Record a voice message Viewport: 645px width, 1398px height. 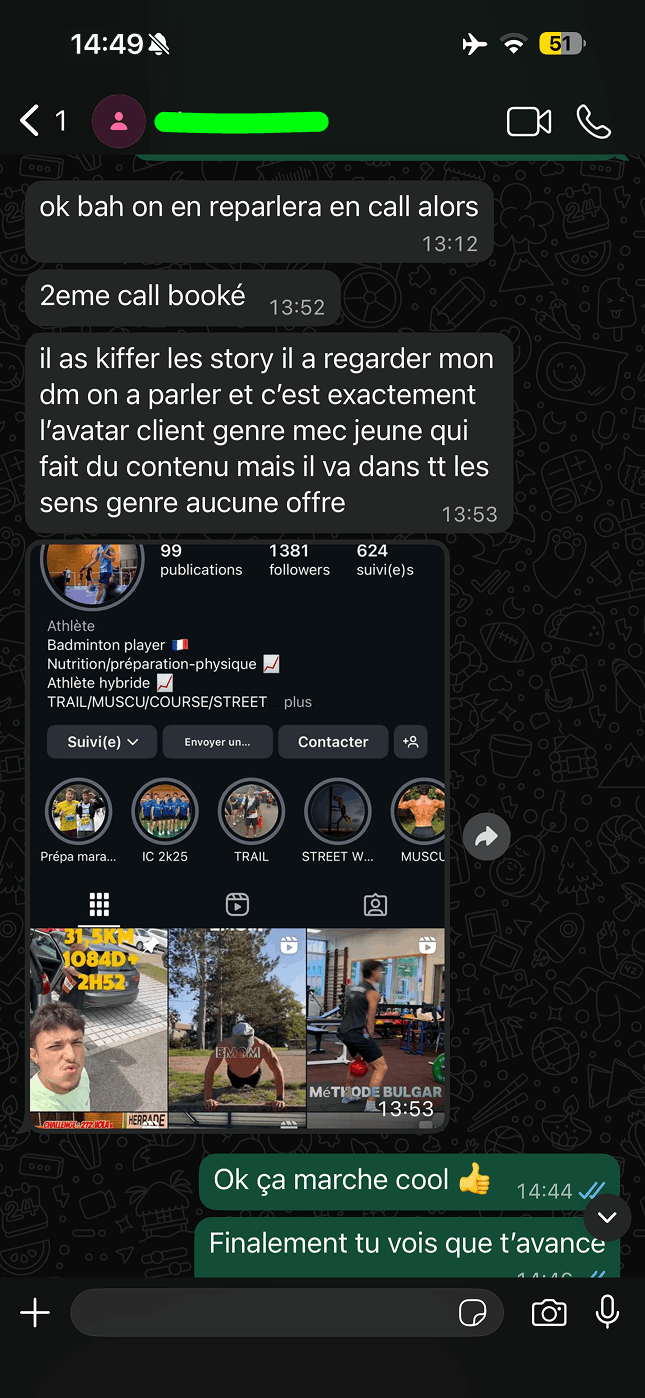coord(607,1313)
